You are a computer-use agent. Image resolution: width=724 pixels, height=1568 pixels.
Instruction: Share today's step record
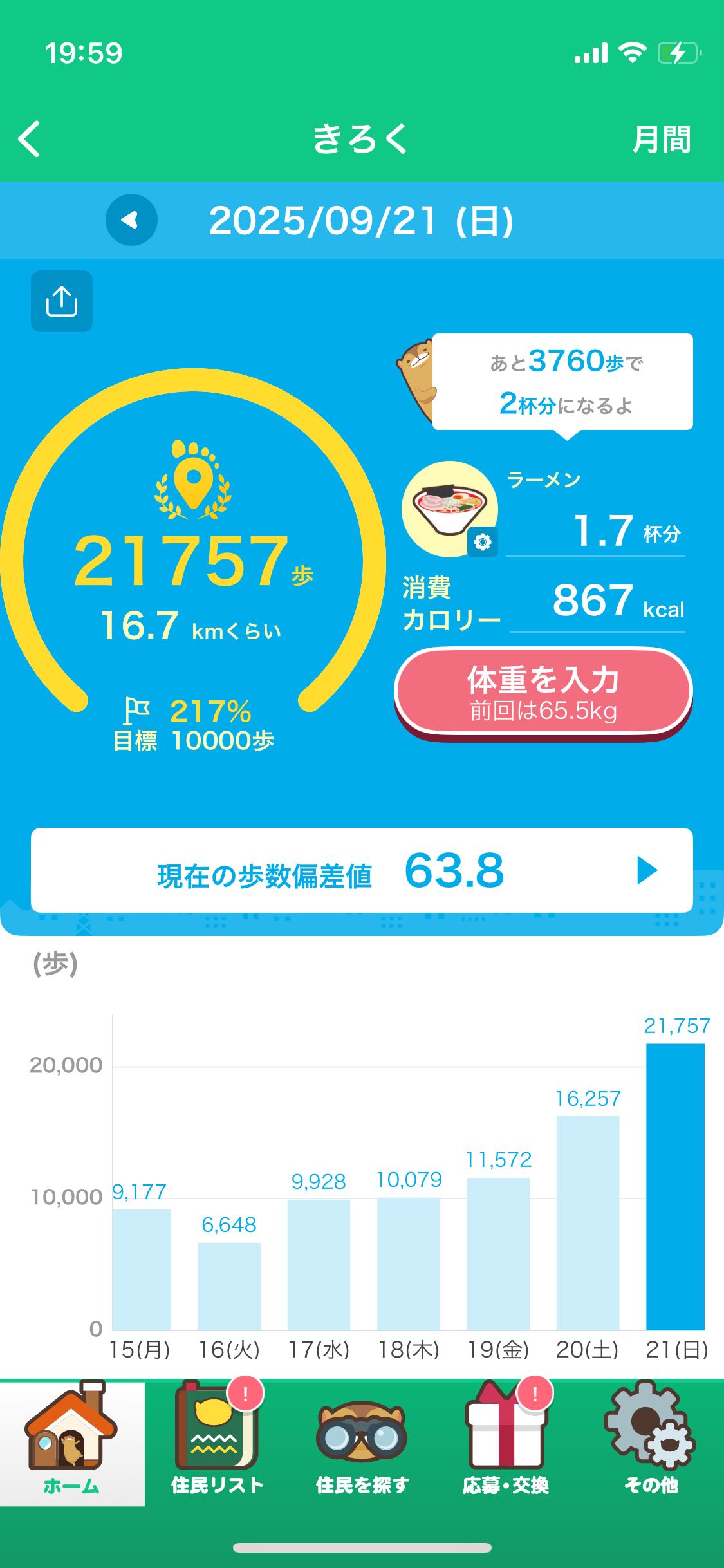pyautogui.click(x=62, y=301)
